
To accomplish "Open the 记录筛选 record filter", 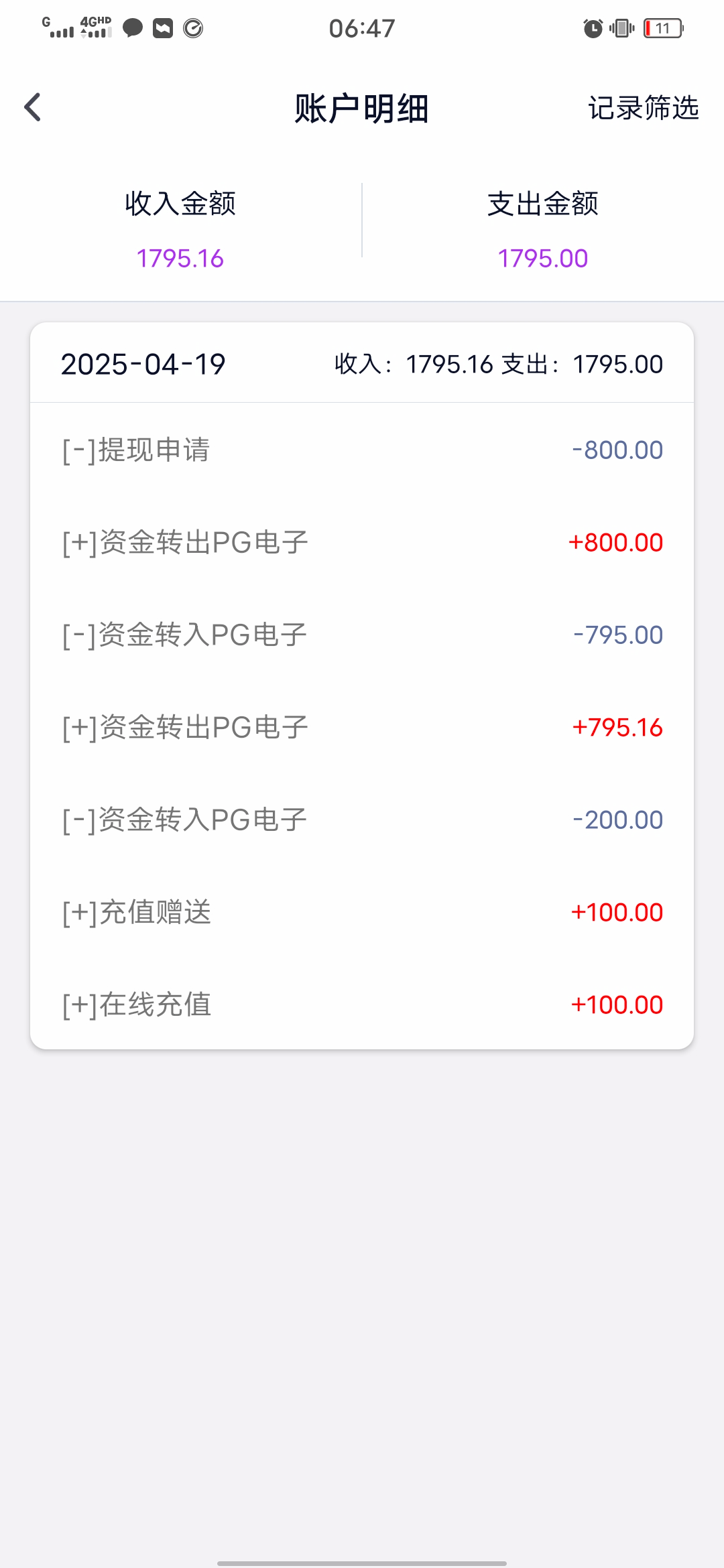I will point(643,108).
